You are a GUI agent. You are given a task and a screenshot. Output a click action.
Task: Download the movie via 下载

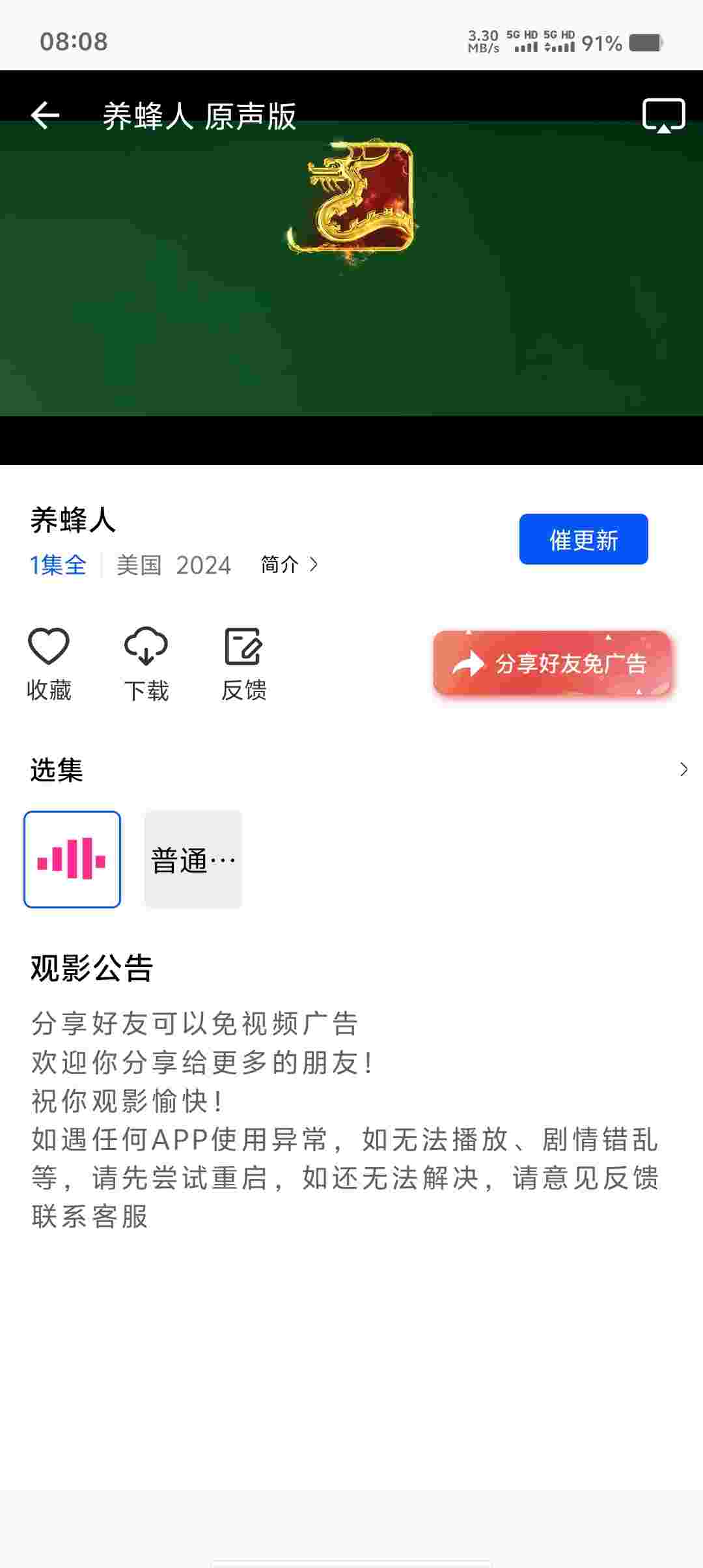coord(146,663)
